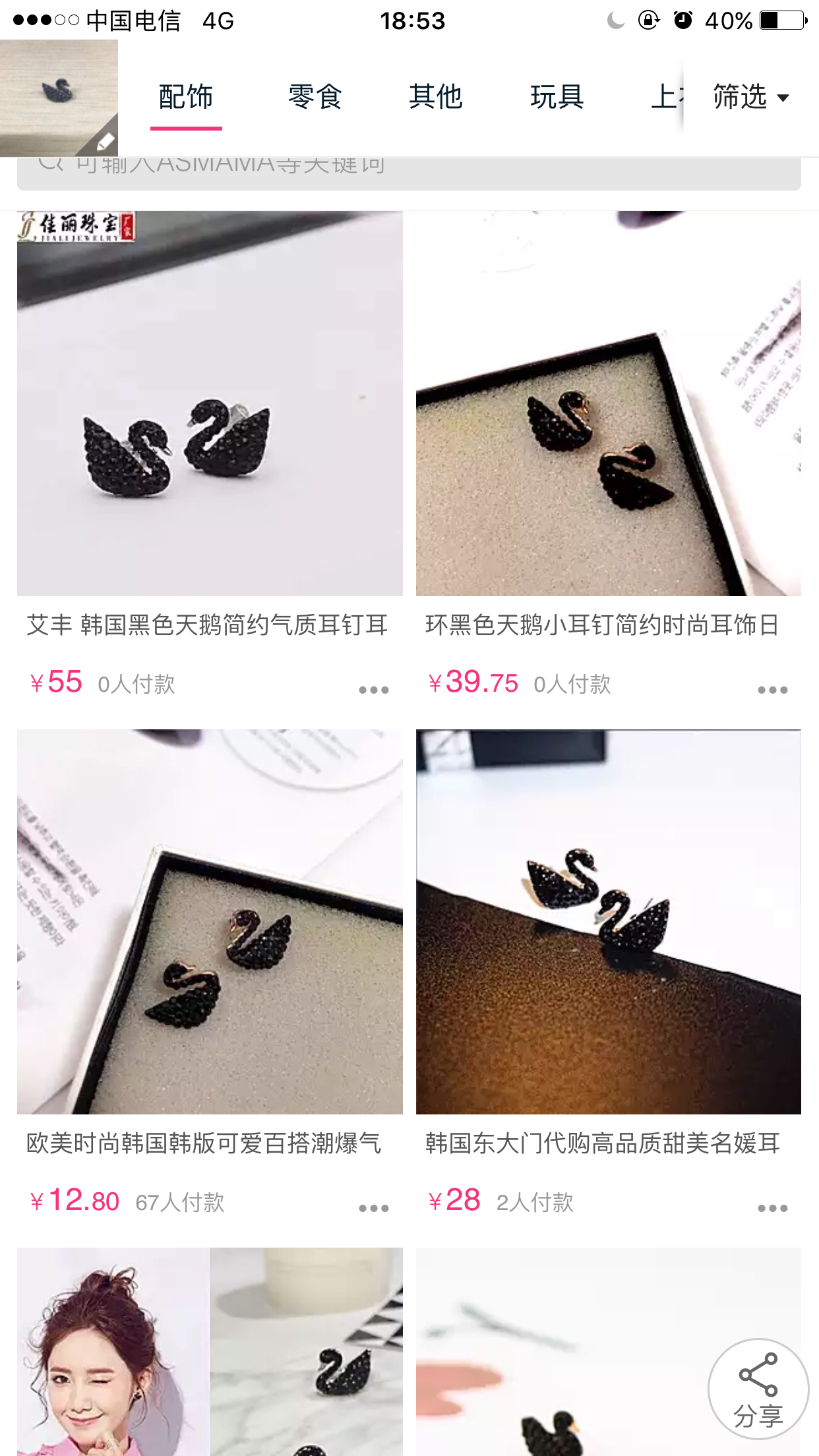819x1456 pixels.
Task: View the 韩国东大门代购 earrings listing
Action: (608, 922)
